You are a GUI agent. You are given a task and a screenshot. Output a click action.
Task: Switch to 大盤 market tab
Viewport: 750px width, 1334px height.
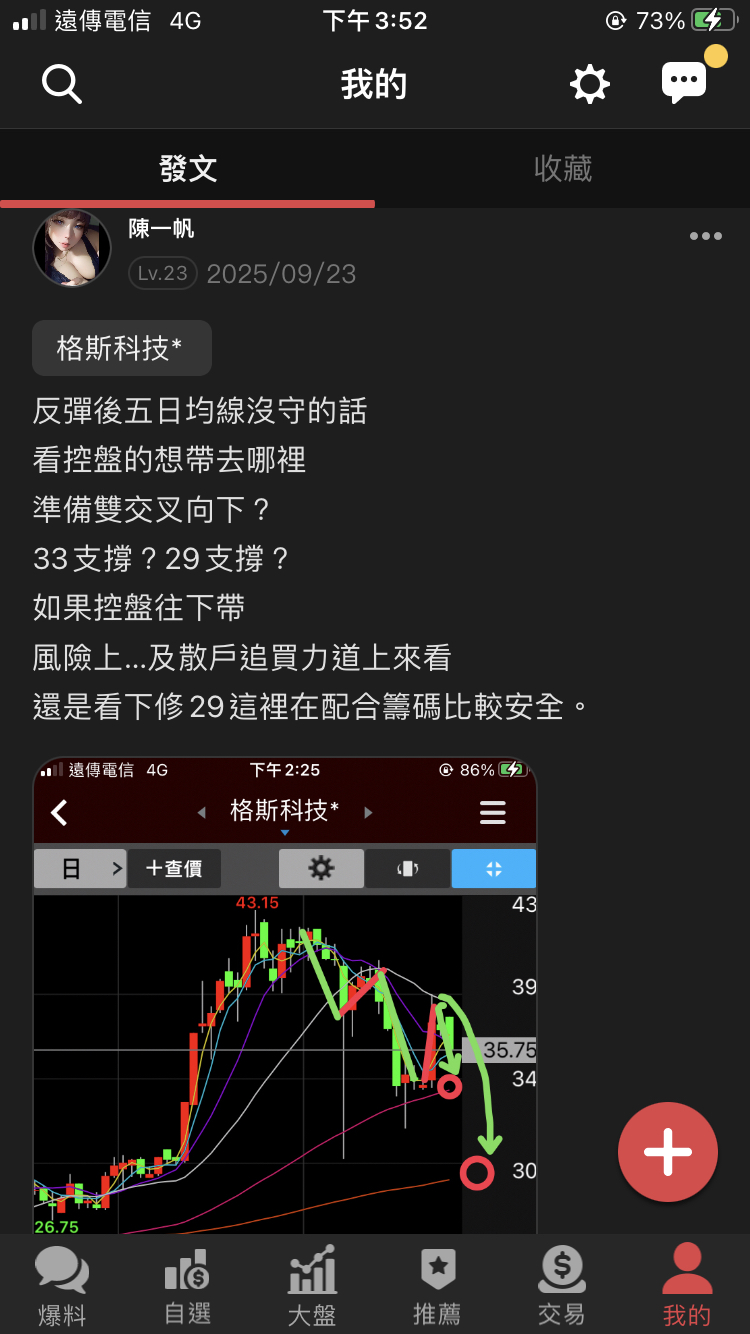pyautogui.click(x=312, y=1286)
